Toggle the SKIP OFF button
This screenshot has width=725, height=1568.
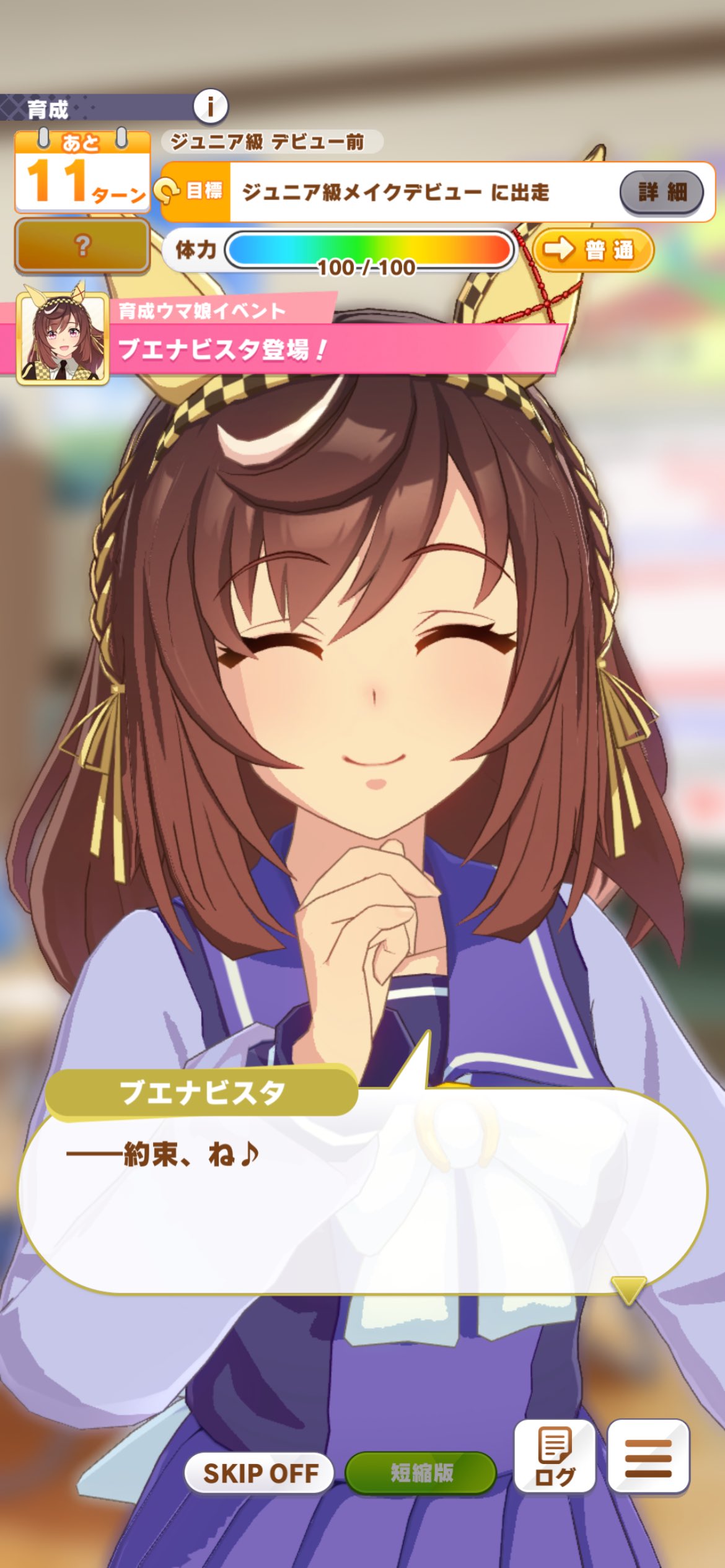(x=260, y=1473)
